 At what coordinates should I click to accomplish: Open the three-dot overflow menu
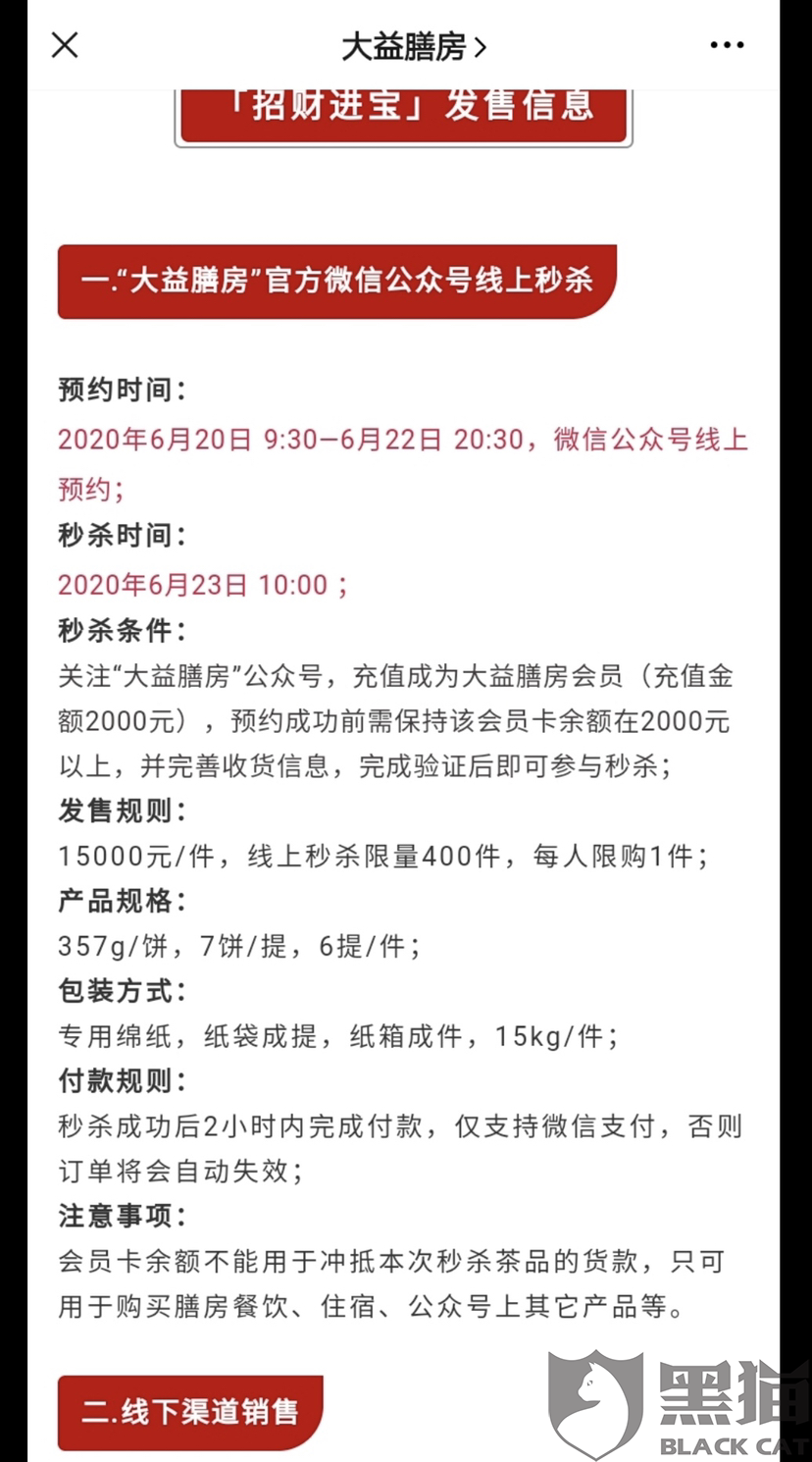727,45
